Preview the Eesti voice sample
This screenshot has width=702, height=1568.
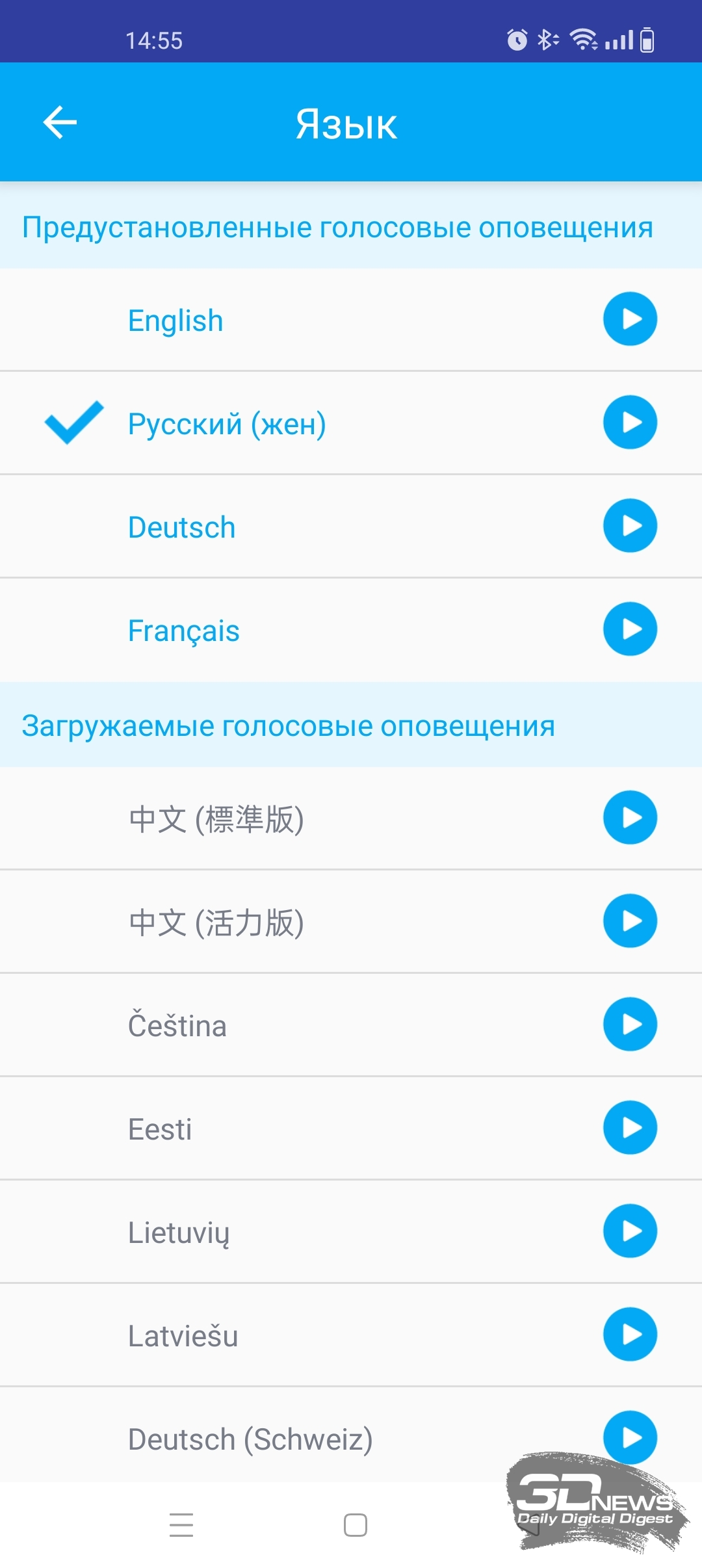coord(630,1128)
